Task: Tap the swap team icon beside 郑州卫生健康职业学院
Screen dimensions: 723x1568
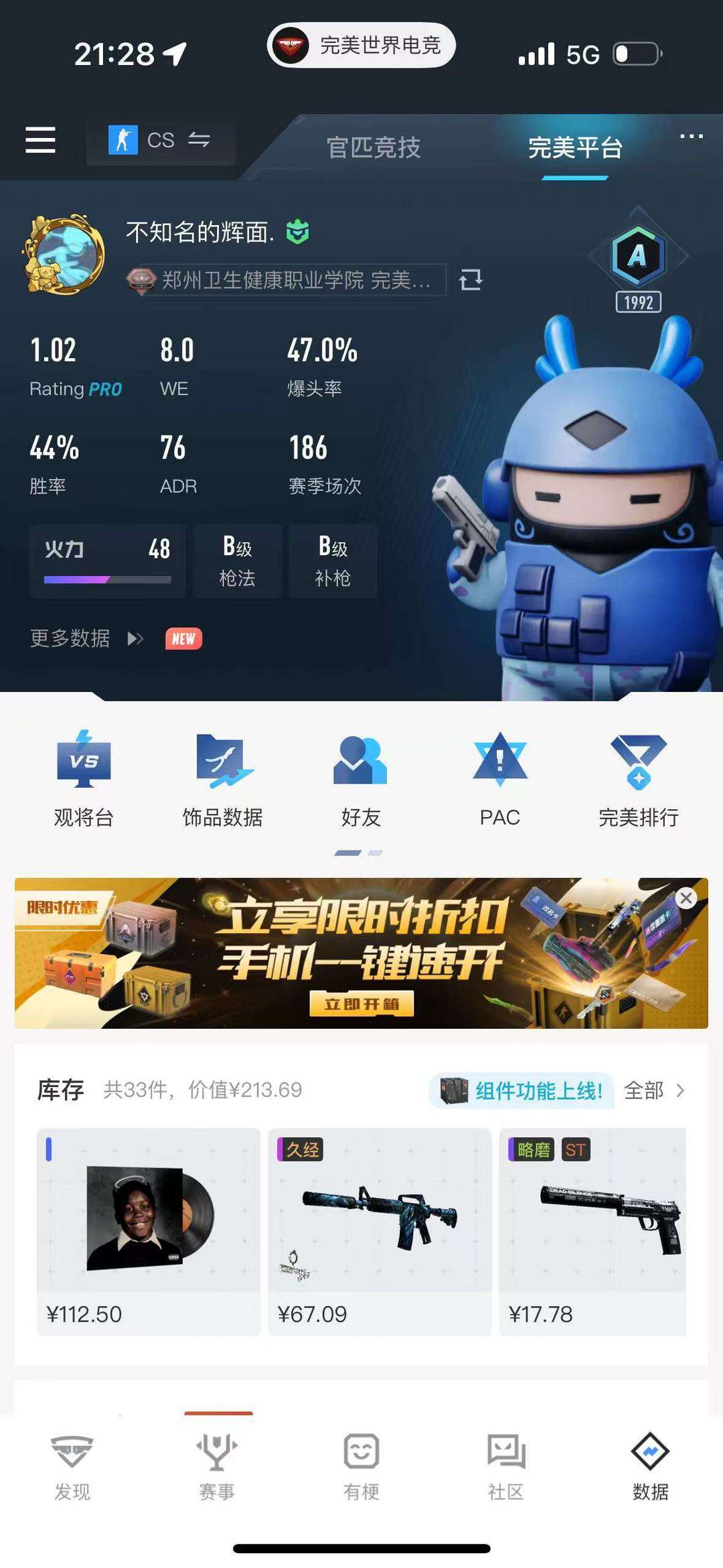Action: click(x=471, y=280)
